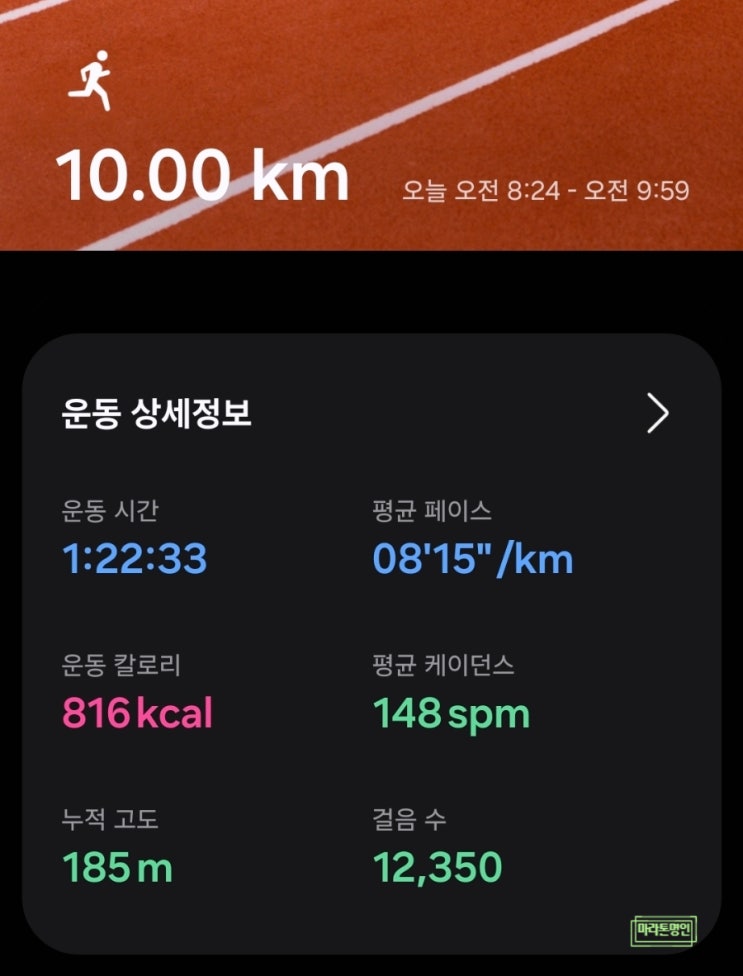Open workout details via the chevron arrow
The width and height of the screenshot is (743, 976).
point(658,413)
